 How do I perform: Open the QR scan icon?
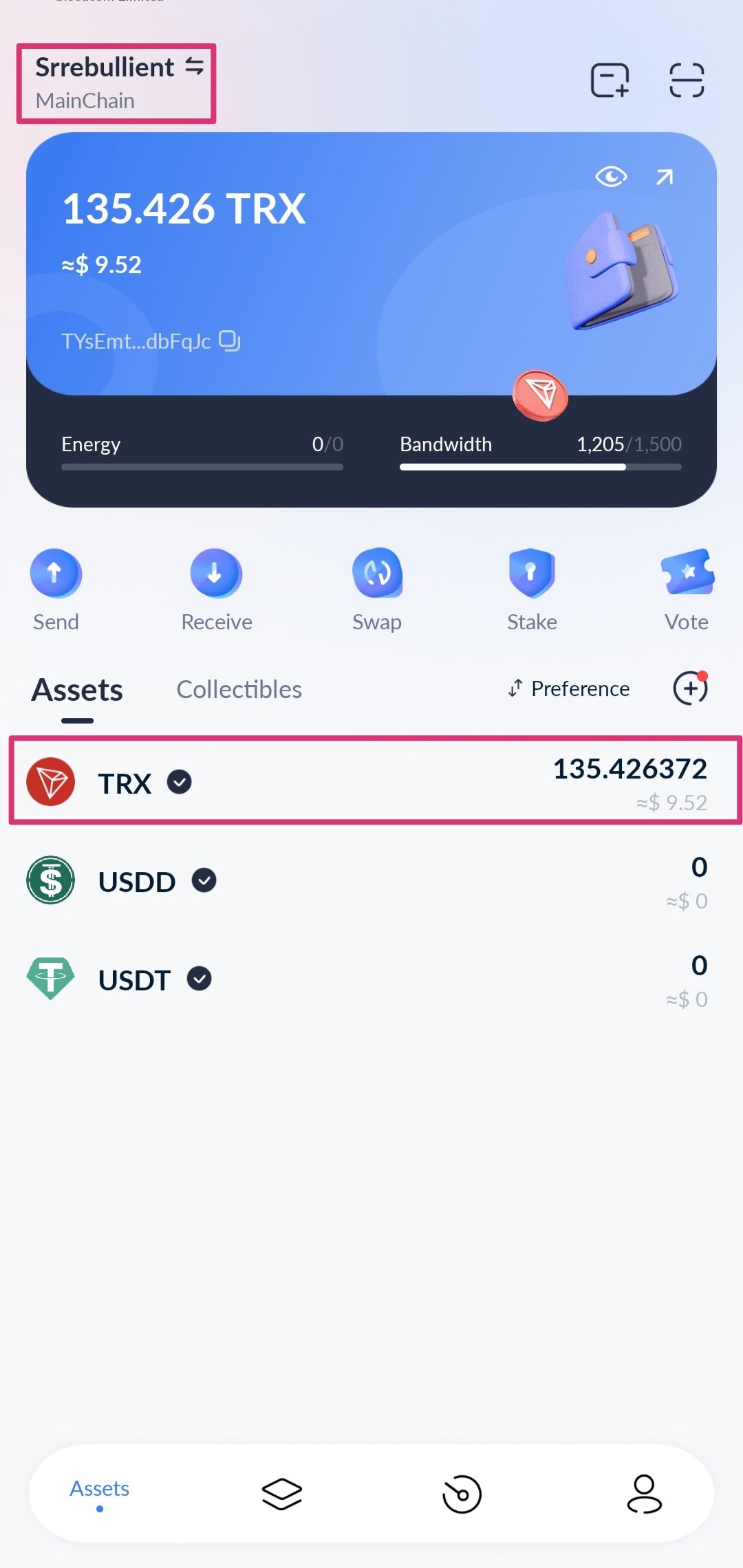coord(687,80)
